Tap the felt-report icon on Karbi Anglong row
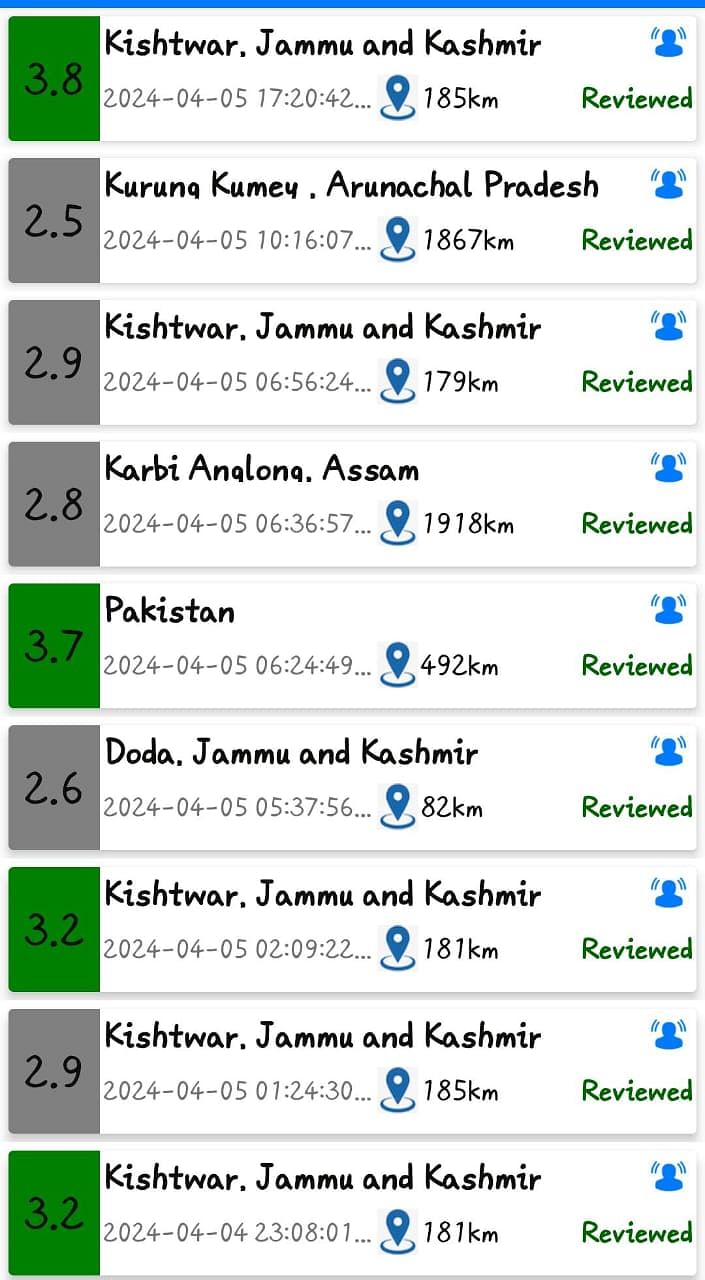This screenshot has width=705, height=1280. pyautogui.click(x=668, y=468)
